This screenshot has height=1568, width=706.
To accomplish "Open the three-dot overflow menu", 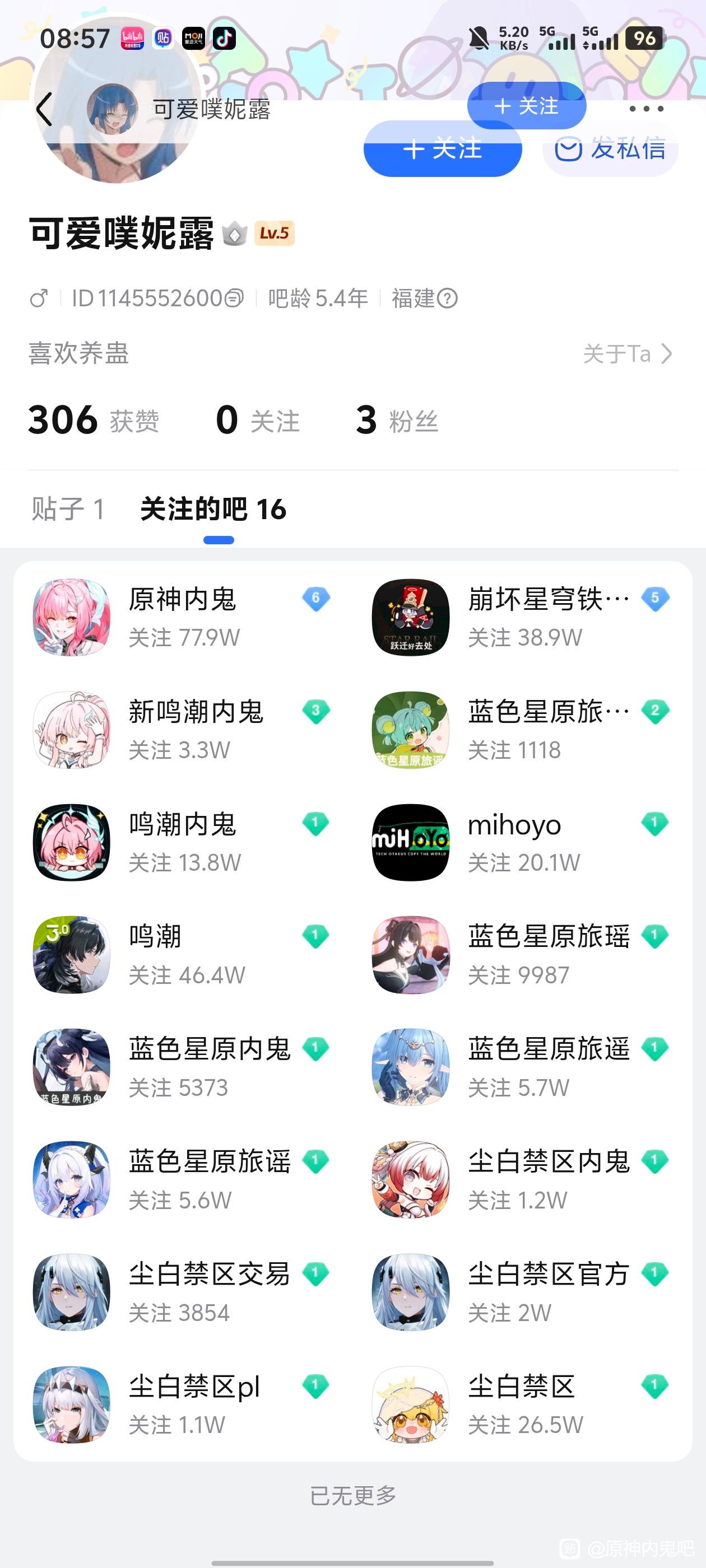I will [x=645, y=109].
